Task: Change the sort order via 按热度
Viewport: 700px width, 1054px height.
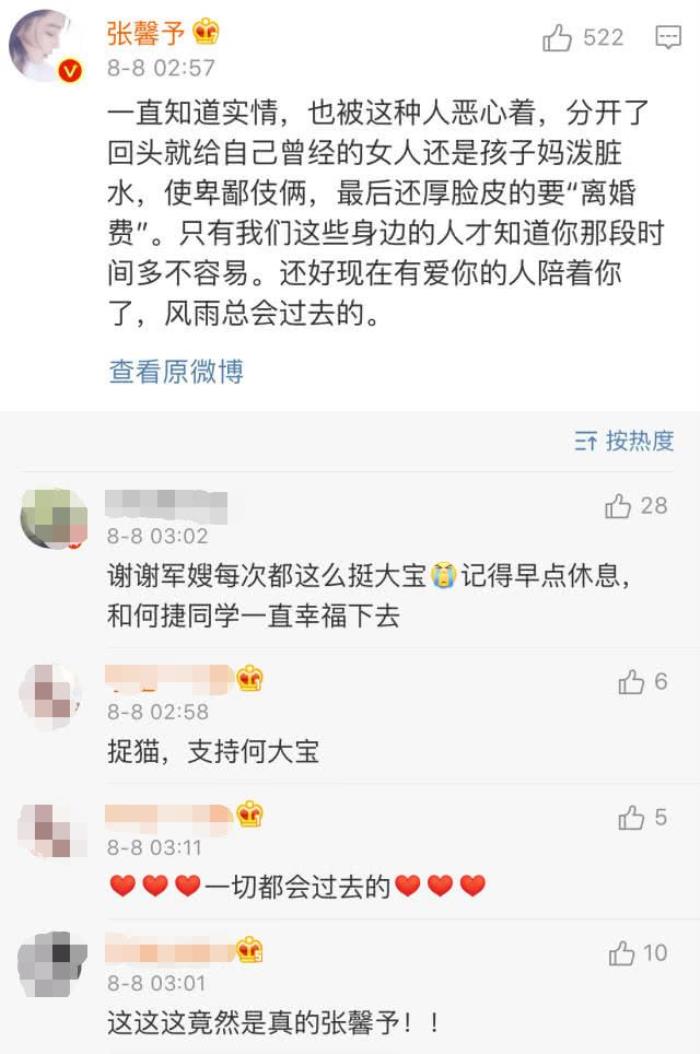Action: point(625,440)
